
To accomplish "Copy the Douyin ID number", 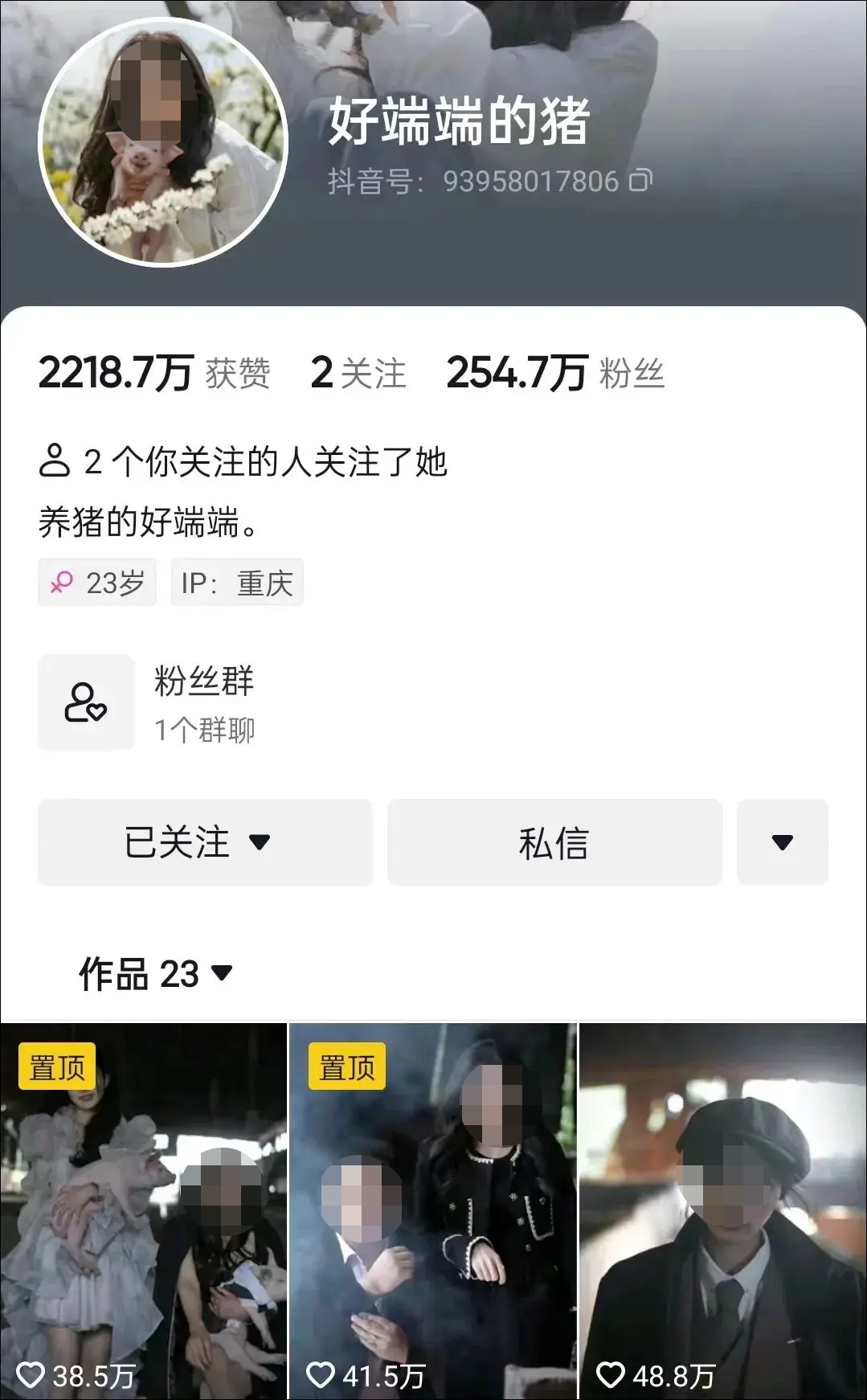I will click(640, 181).
